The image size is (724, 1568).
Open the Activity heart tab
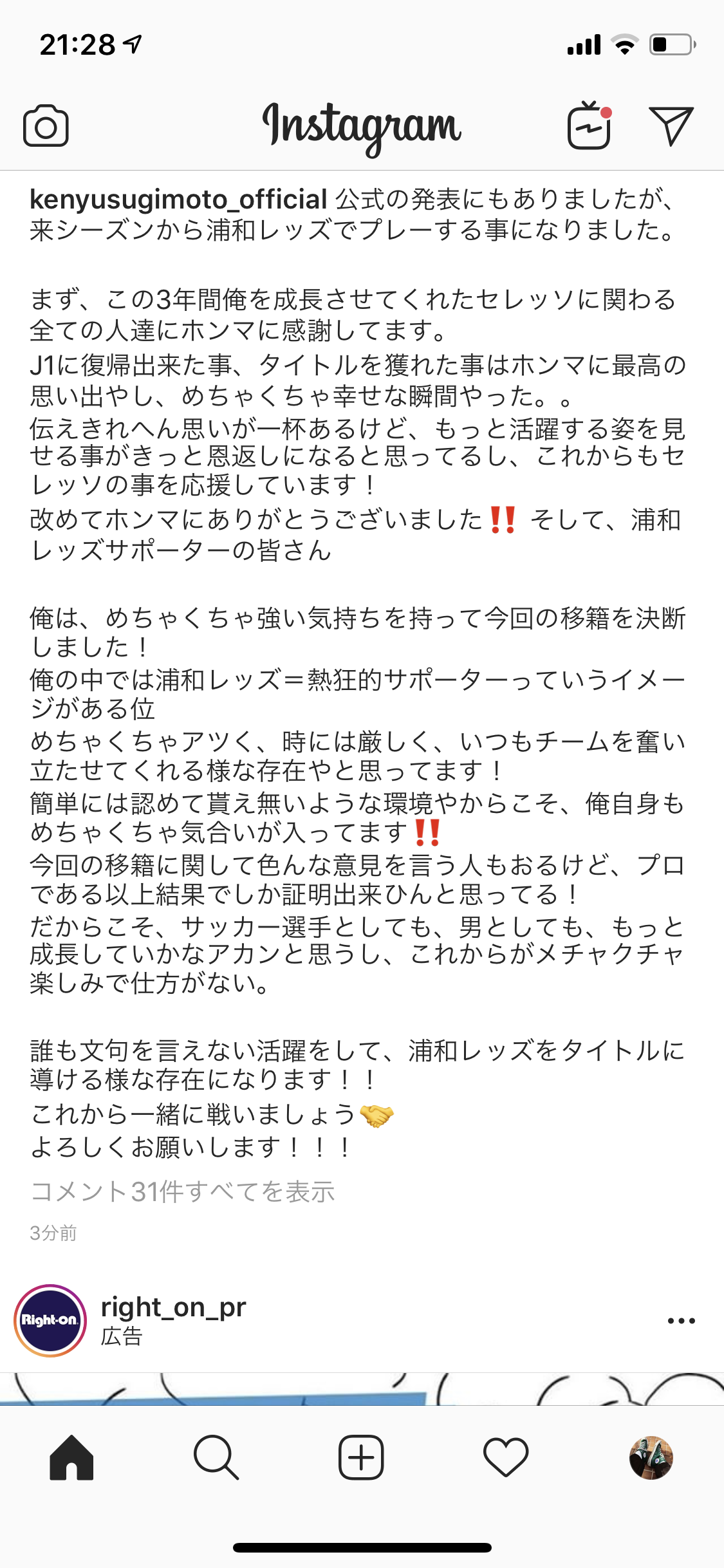click(x=506, y=1458)
